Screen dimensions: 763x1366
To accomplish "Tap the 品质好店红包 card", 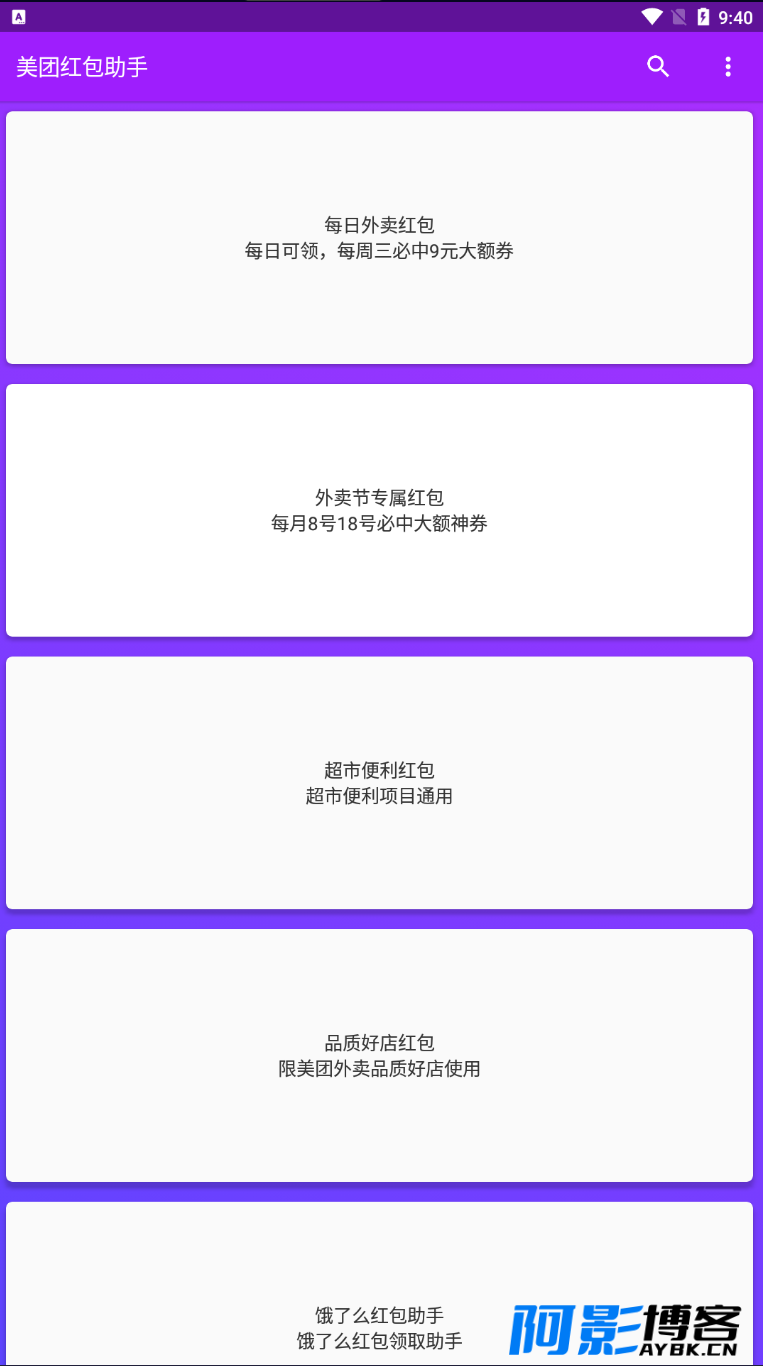I will [379, 1056].
